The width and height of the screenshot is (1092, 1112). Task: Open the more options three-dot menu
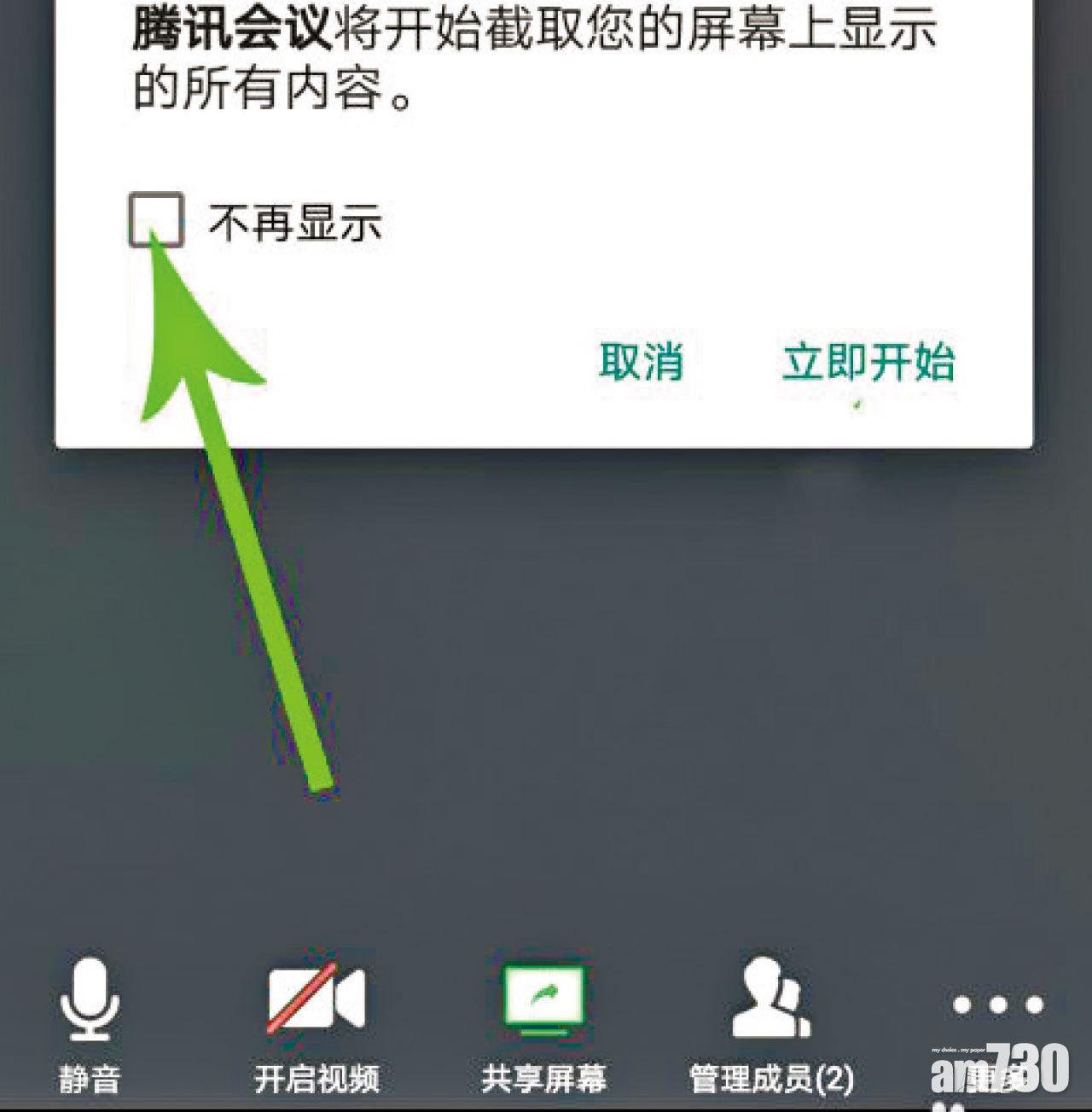[997, 1007]
